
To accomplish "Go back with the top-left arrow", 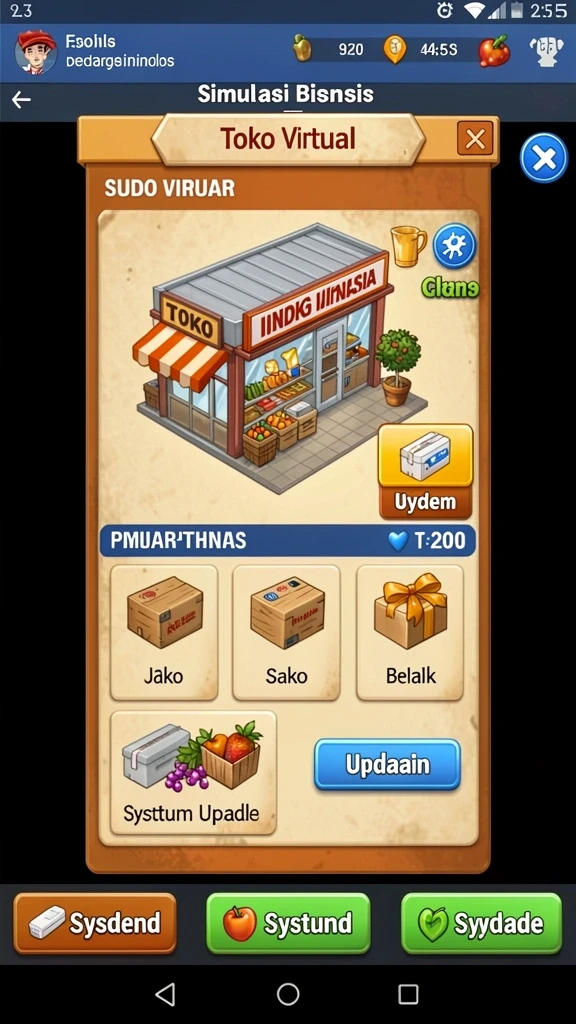I will 22,100.
